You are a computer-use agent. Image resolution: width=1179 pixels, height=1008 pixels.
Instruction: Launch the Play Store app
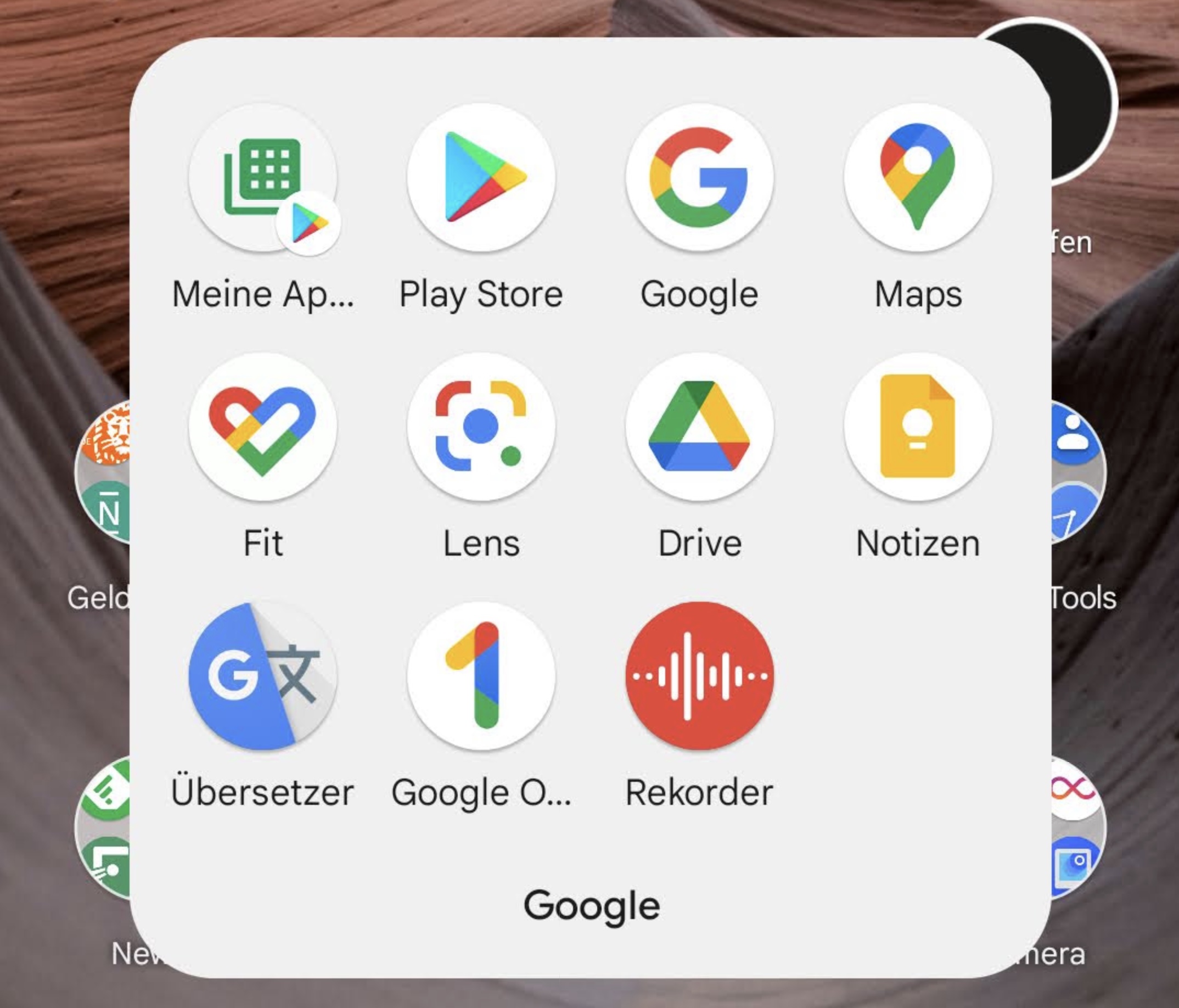(481, 177)
